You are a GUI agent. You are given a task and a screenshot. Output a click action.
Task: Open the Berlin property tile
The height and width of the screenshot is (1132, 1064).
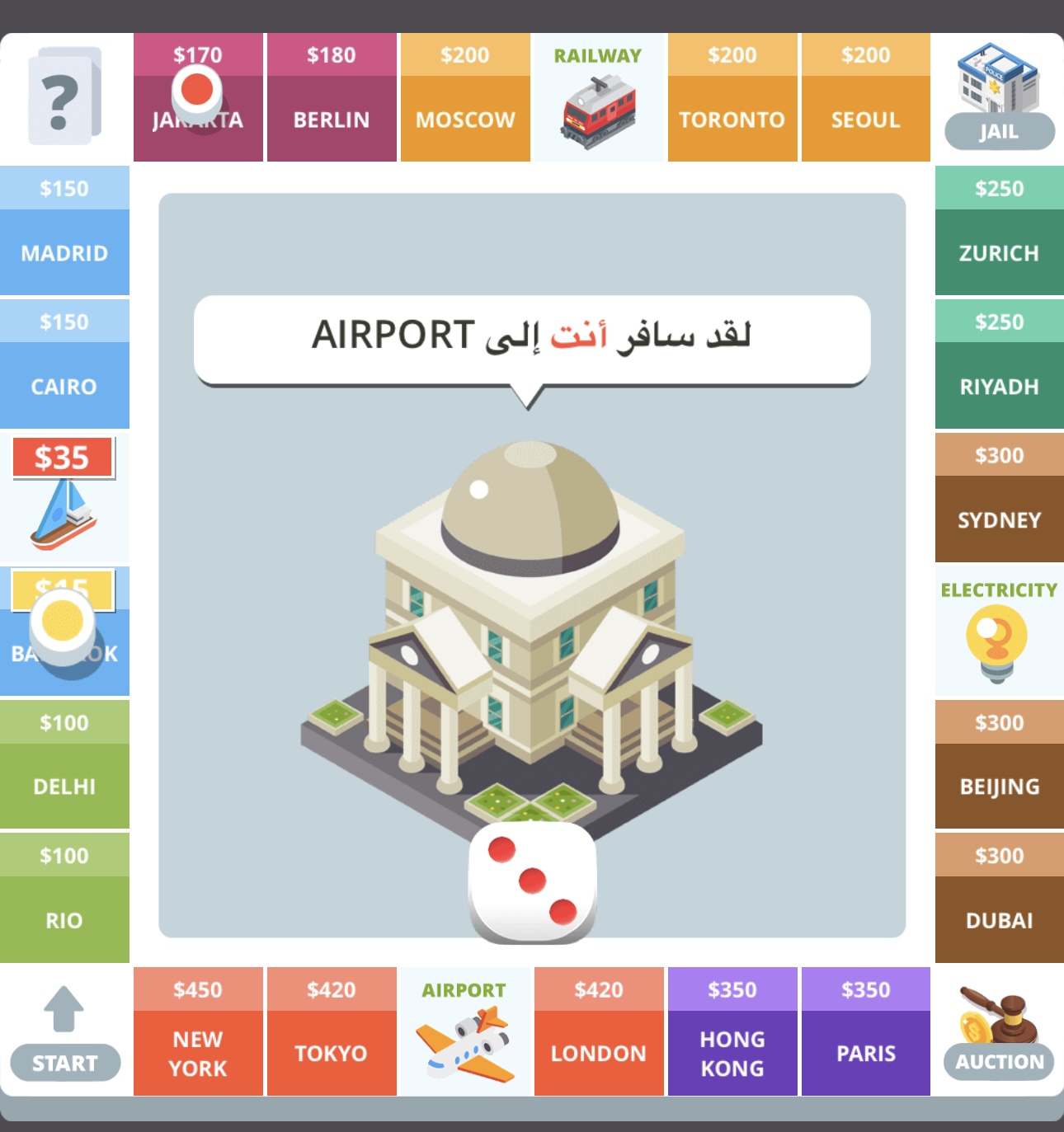[332, 98]
